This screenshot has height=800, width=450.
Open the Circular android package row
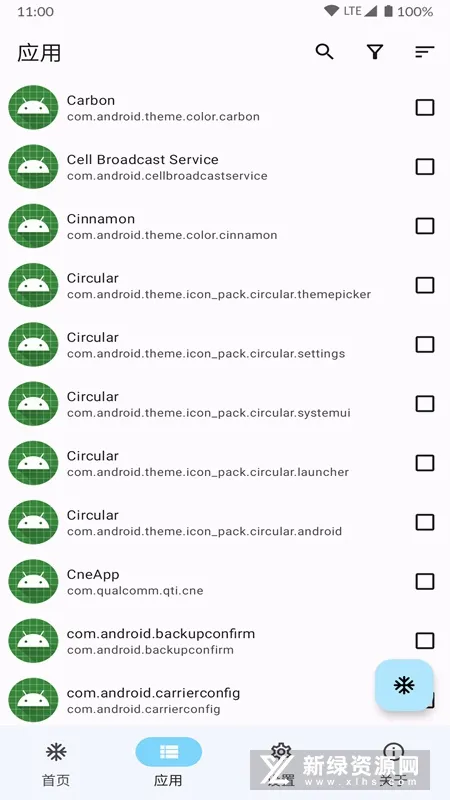point(225,522)
